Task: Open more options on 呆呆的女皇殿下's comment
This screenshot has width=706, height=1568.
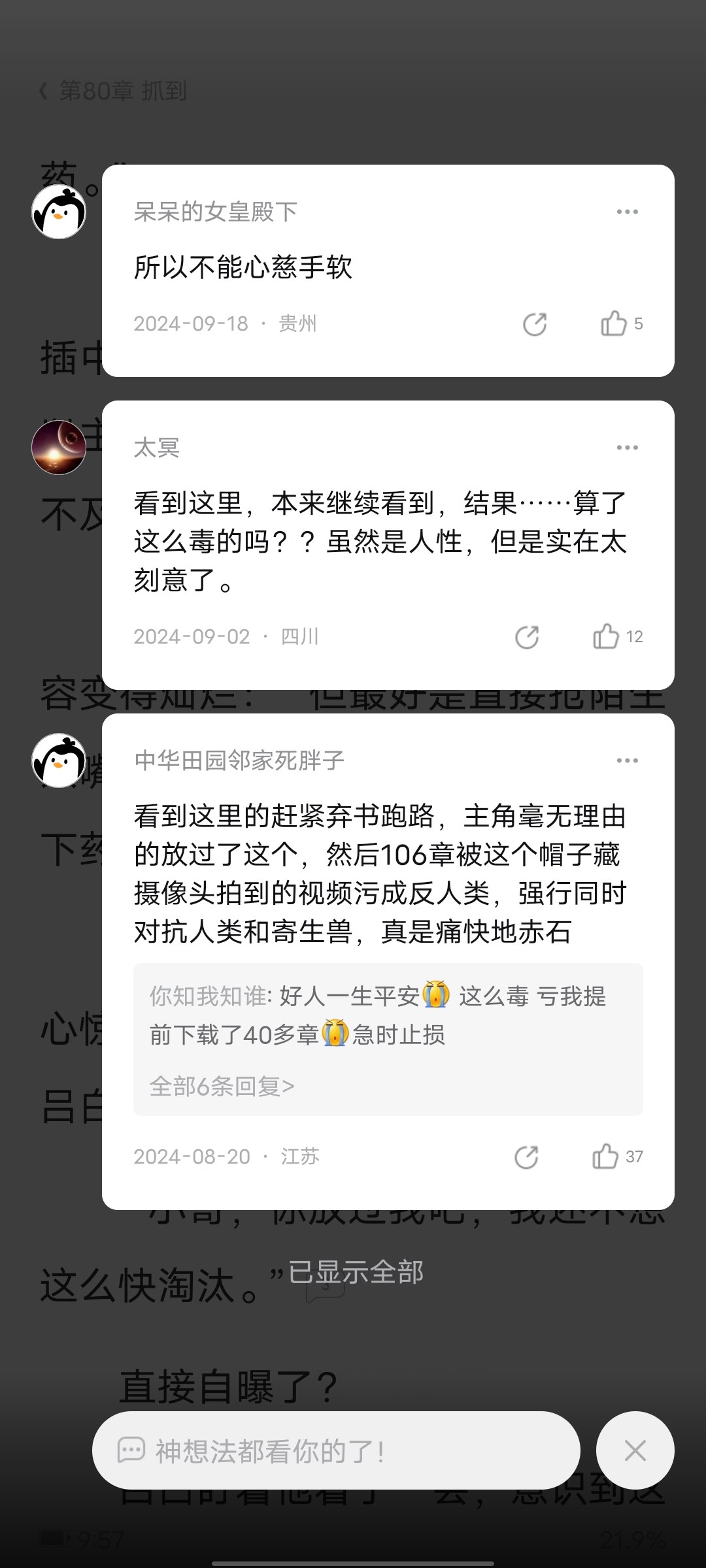Action: (627, 212)
